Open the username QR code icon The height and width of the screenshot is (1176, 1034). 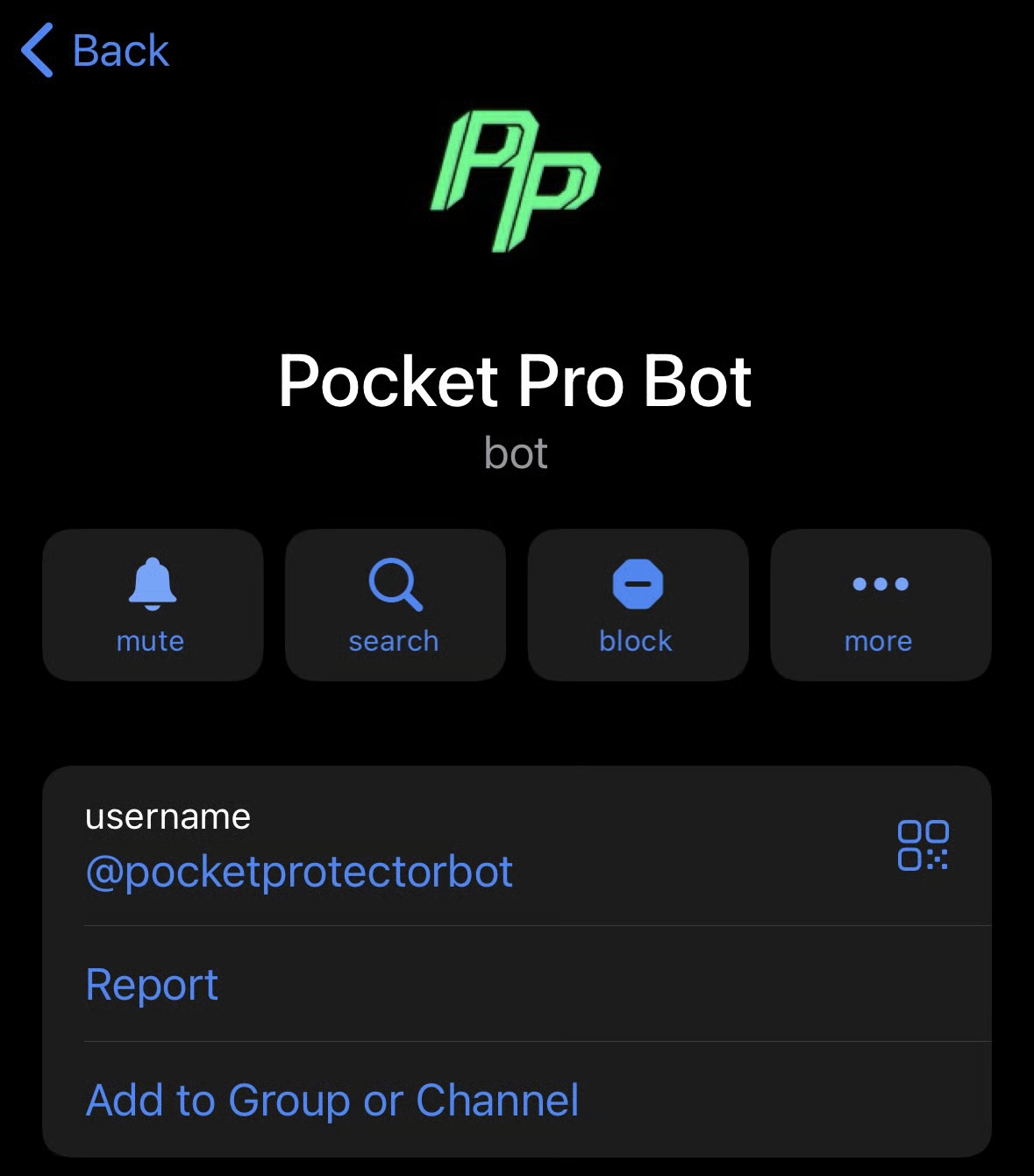click(923, 845)
